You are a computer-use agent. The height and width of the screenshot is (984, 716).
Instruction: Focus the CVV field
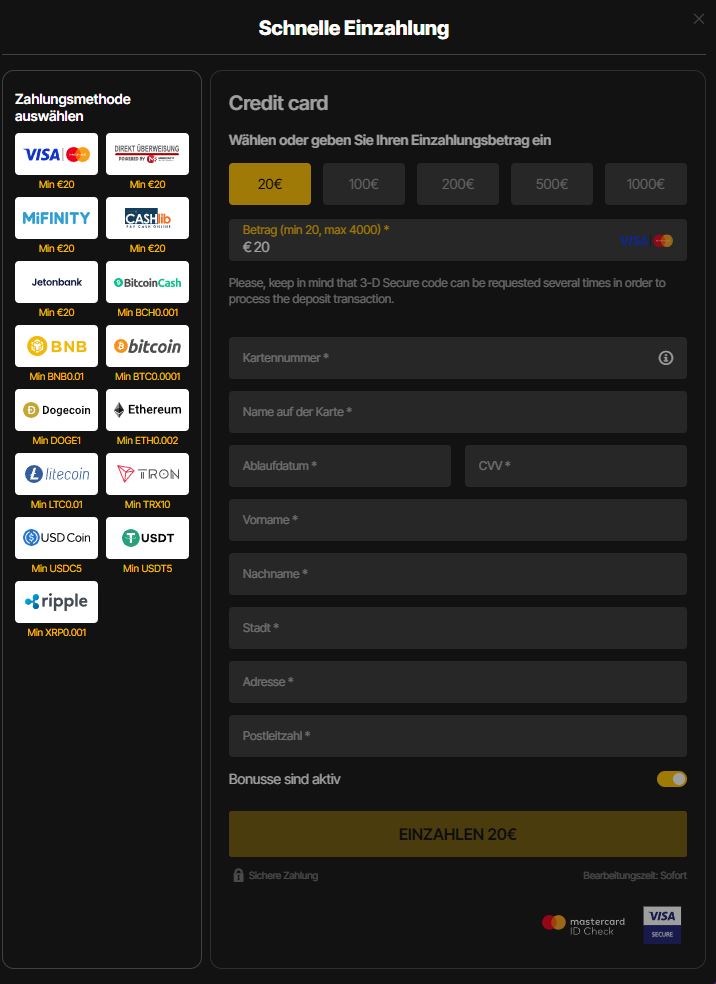(x=575, y=466)
